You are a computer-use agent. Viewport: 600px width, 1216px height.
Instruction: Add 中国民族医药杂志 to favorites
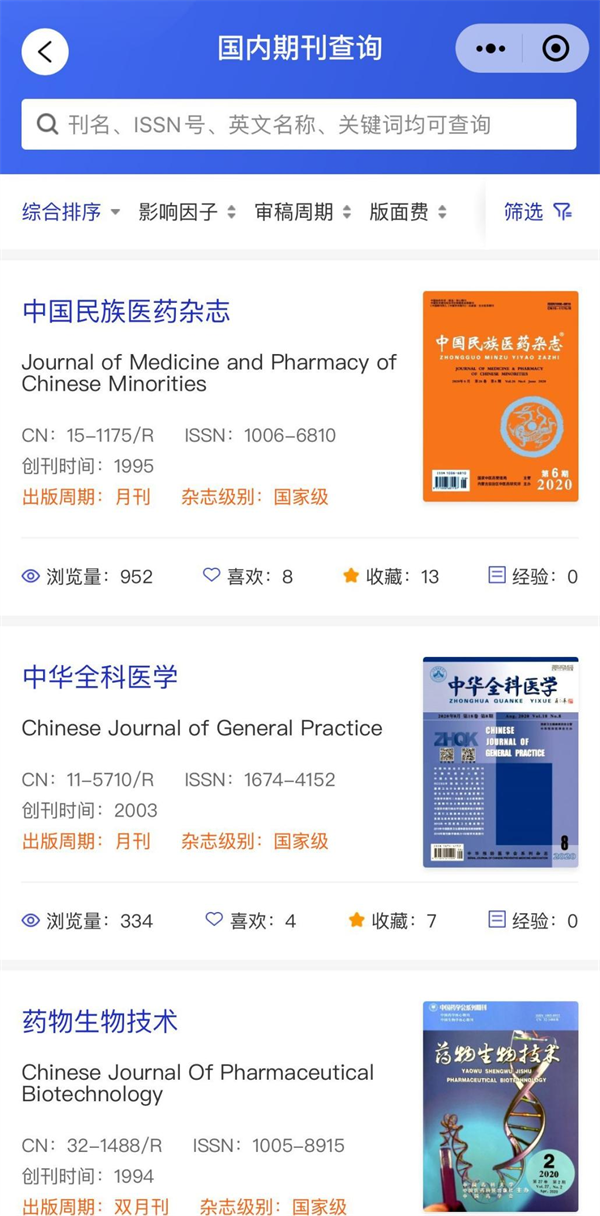390,576
